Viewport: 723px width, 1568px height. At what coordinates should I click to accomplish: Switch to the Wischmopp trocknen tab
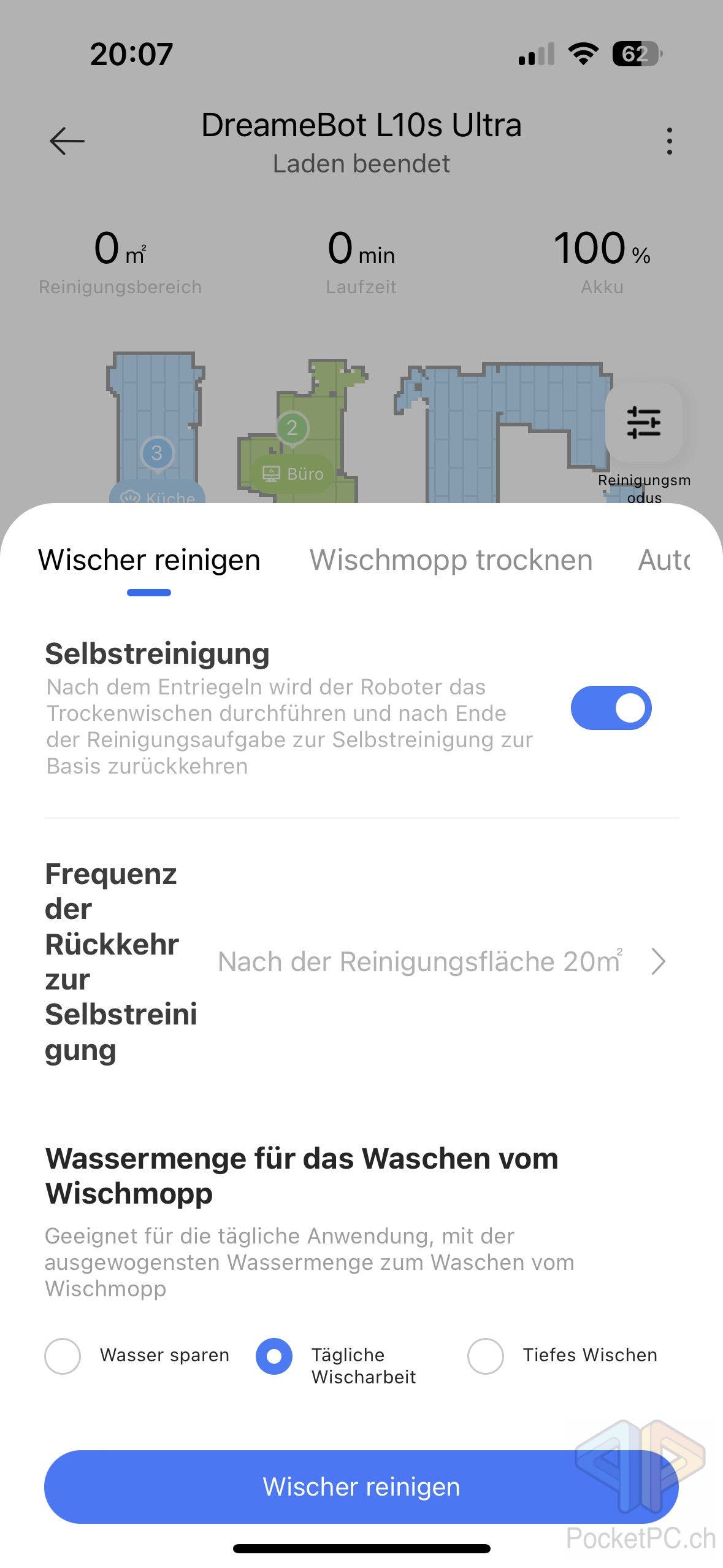click(451, 559)
